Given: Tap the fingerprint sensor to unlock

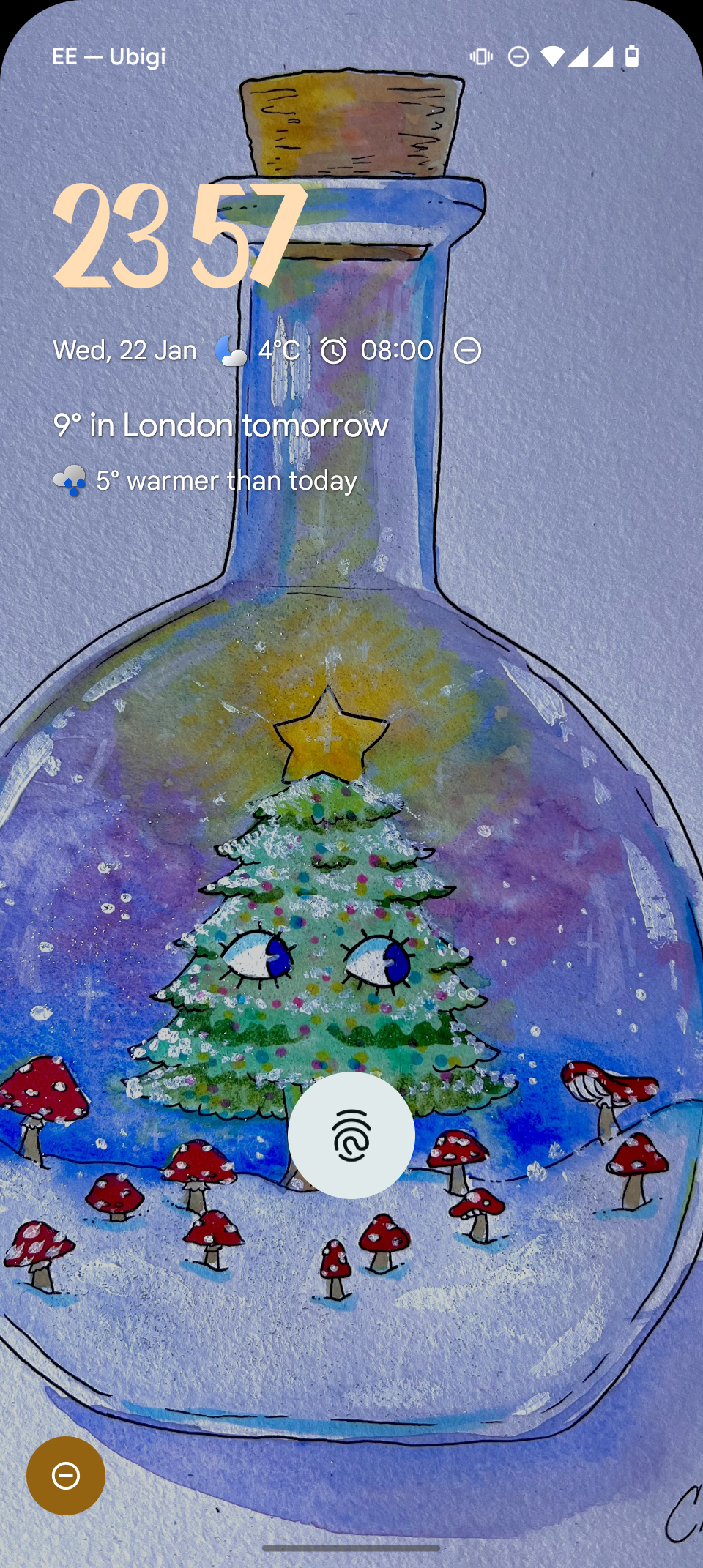Looking at the screenshot, I should (351, 1135).
